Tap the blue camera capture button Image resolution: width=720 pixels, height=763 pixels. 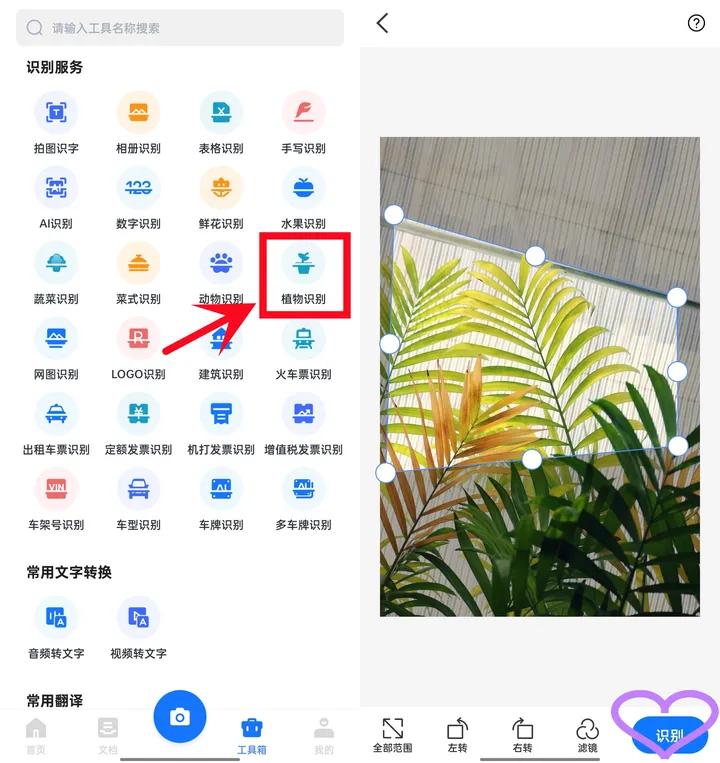(x=180, y=716)
